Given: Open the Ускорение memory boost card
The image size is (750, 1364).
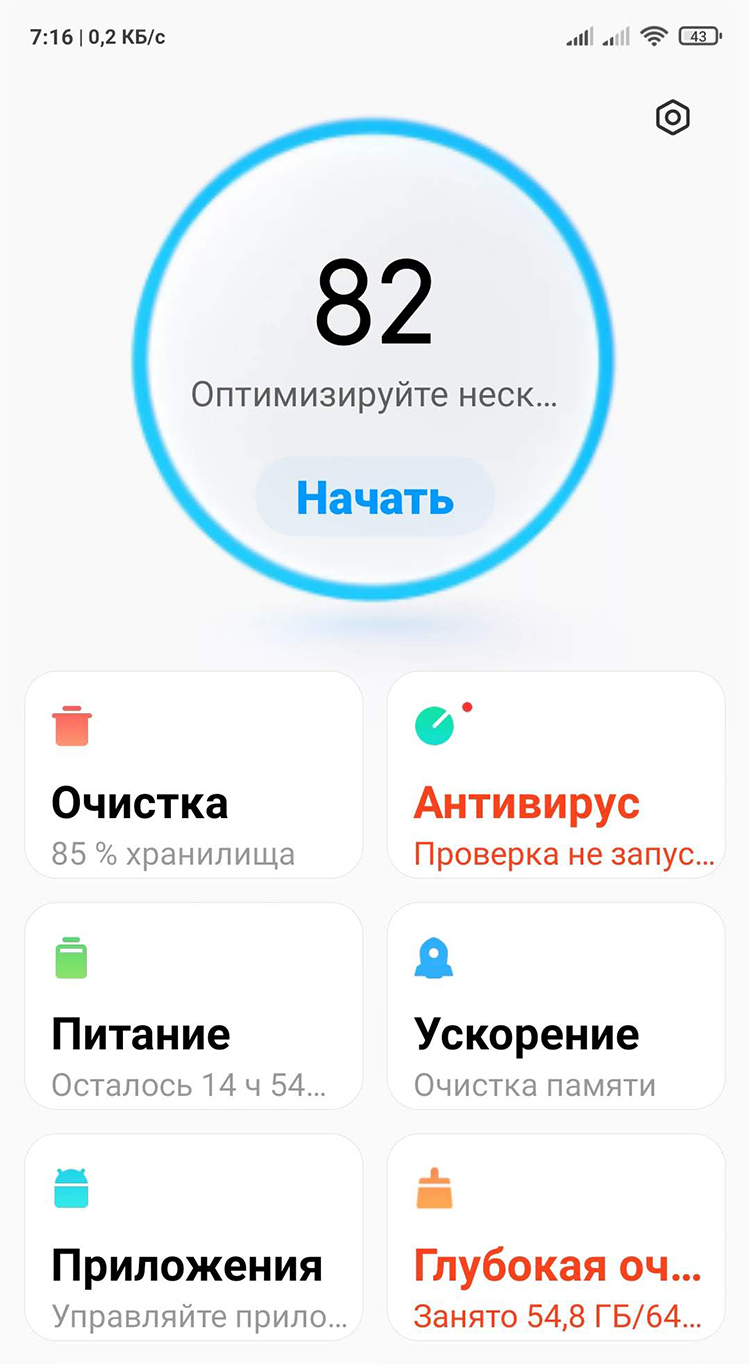Looking at the screenshot, I should click(556, 1006).
